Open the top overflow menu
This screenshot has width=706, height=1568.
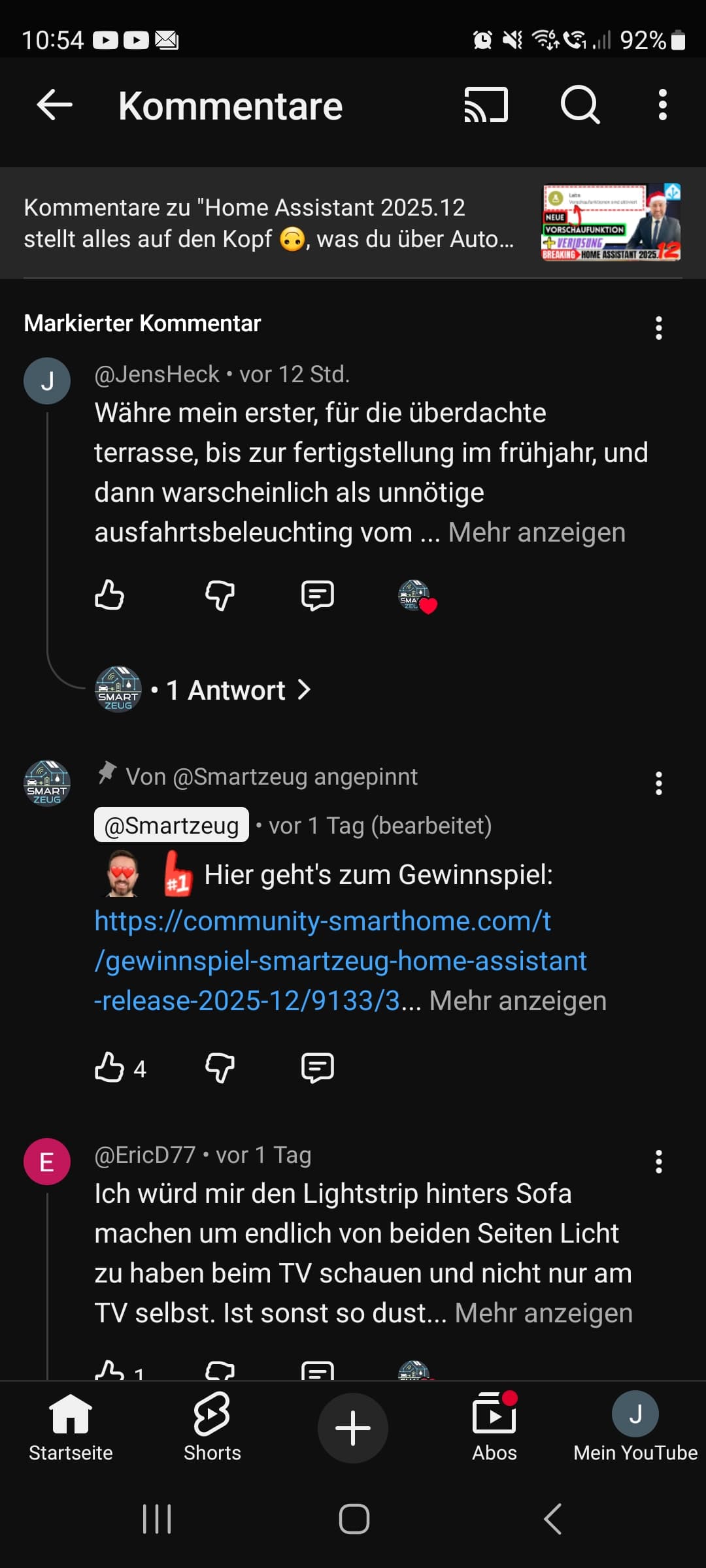[x=662, y=105]
